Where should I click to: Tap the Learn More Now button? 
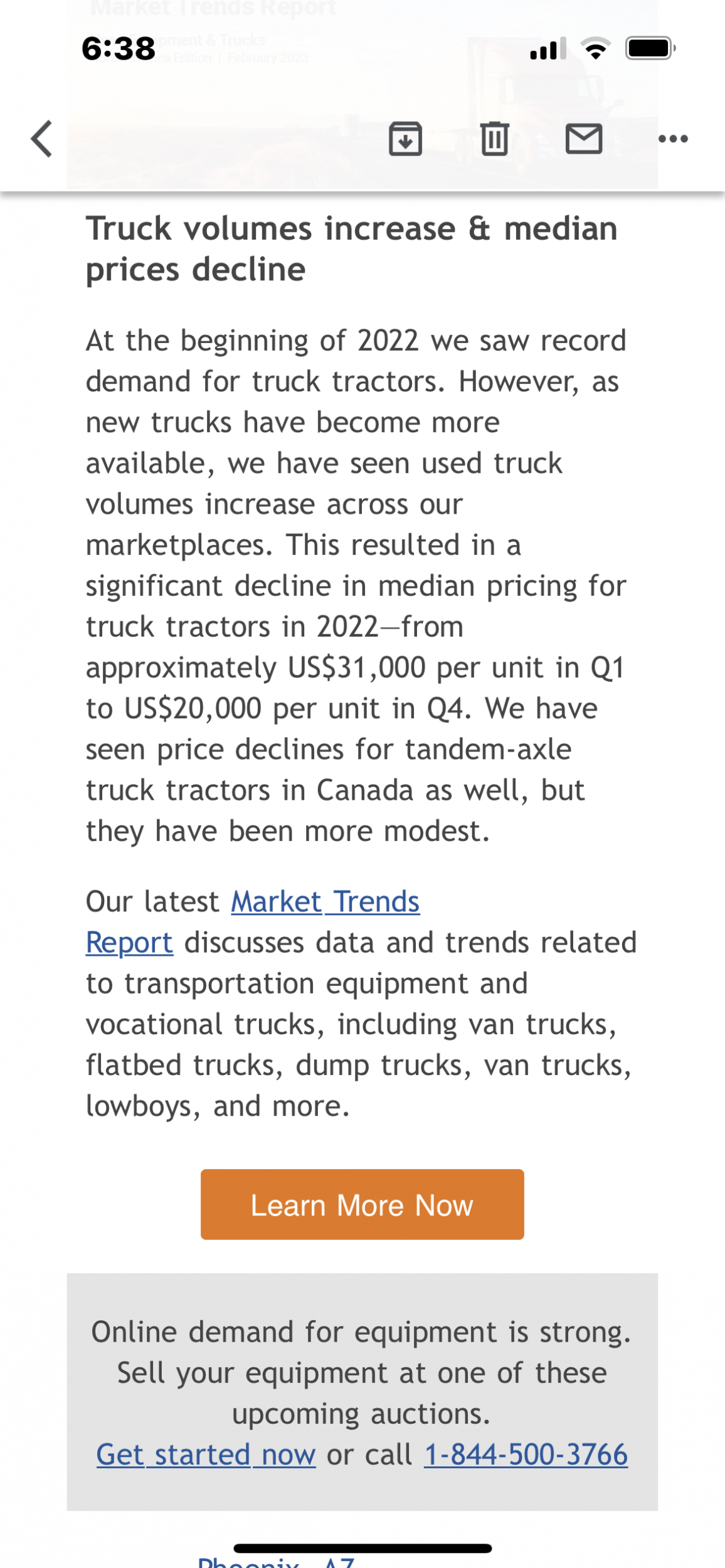pos(362,1205)
